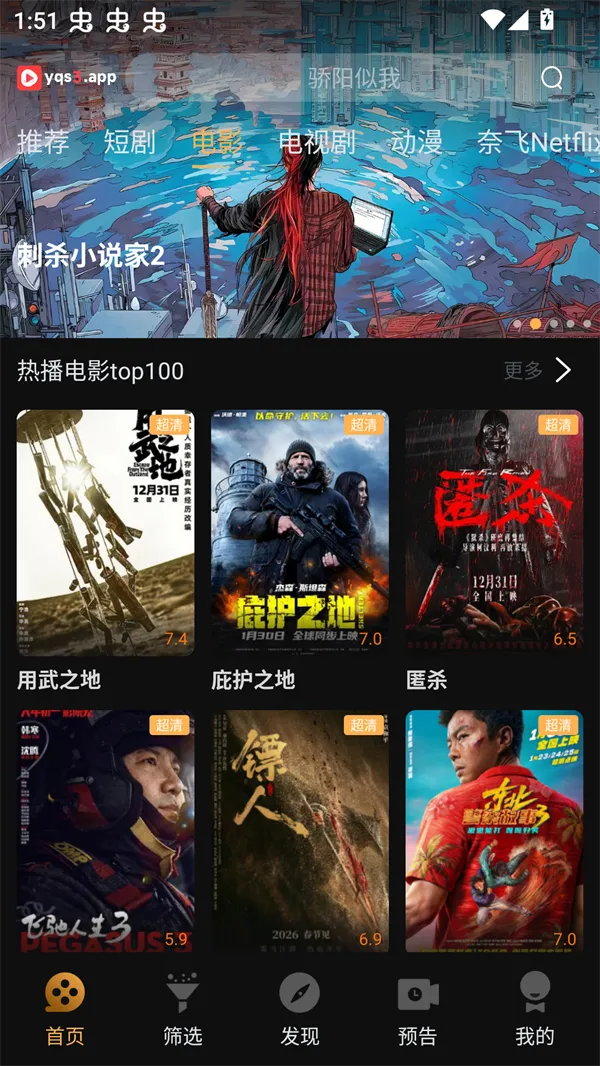Open the 奈飞Netflix tab
Screen dimensions: 600x1066
pos(538,141)
